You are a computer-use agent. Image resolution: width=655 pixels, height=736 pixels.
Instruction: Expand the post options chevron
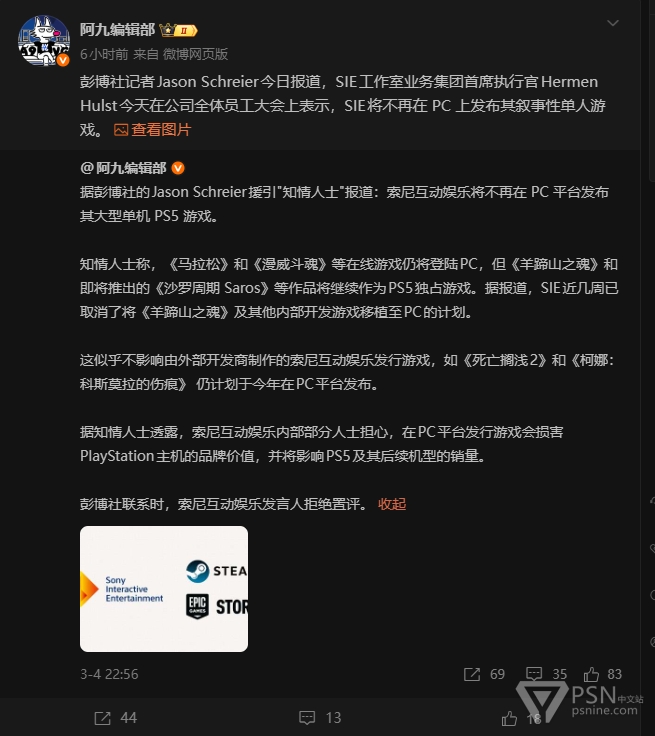point(612,23)
